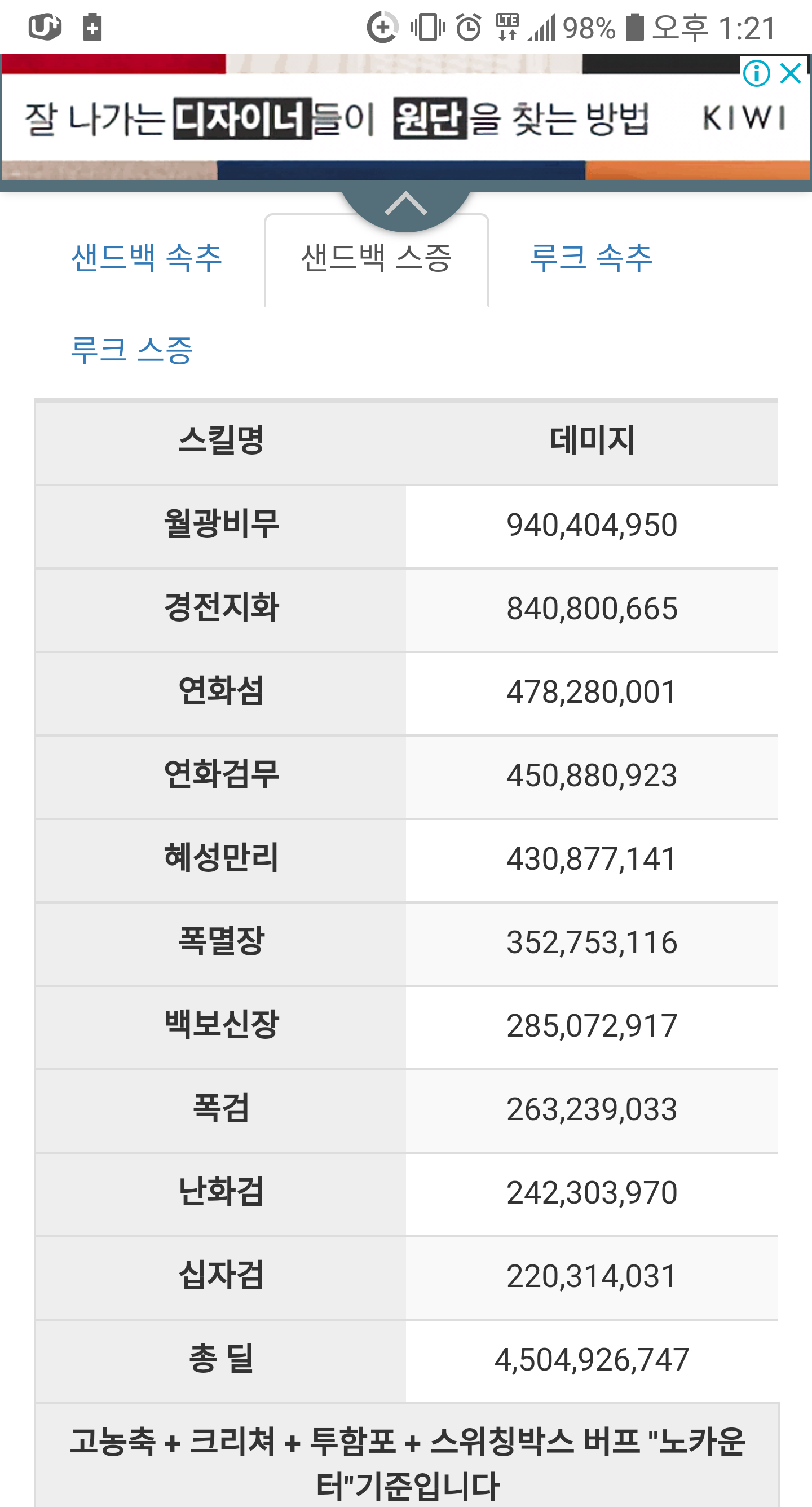Image resolution: width=812 pixels, height=1507 pixels.
Task: Switch to the 샌드백 속추 tab
Action: (x=146, y=257)
